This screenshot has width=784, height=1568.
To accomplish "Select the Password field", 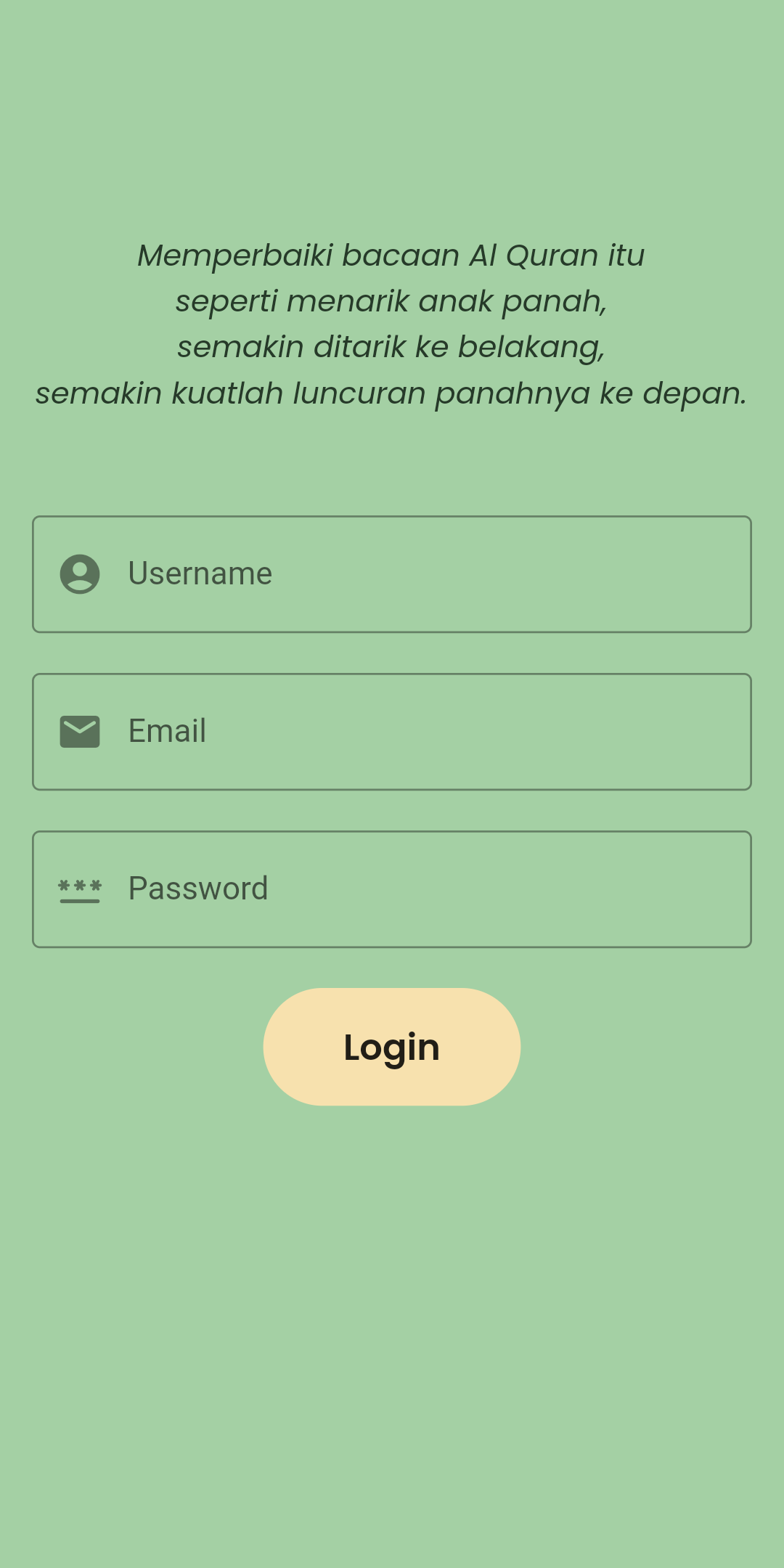I will point(392,889).
